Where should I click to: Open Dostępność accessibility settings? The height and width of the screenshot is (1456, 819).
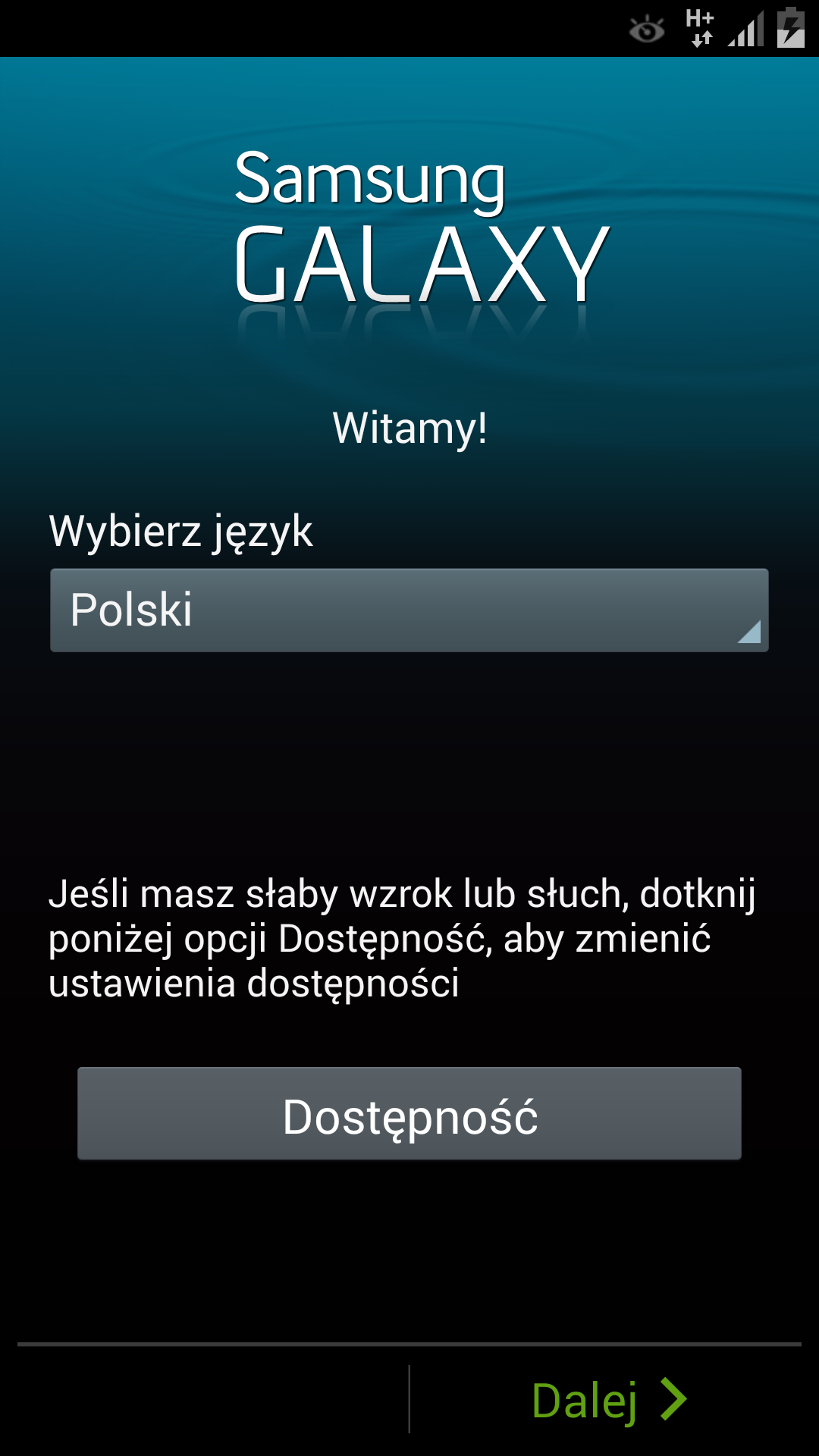click(409, 1113)
